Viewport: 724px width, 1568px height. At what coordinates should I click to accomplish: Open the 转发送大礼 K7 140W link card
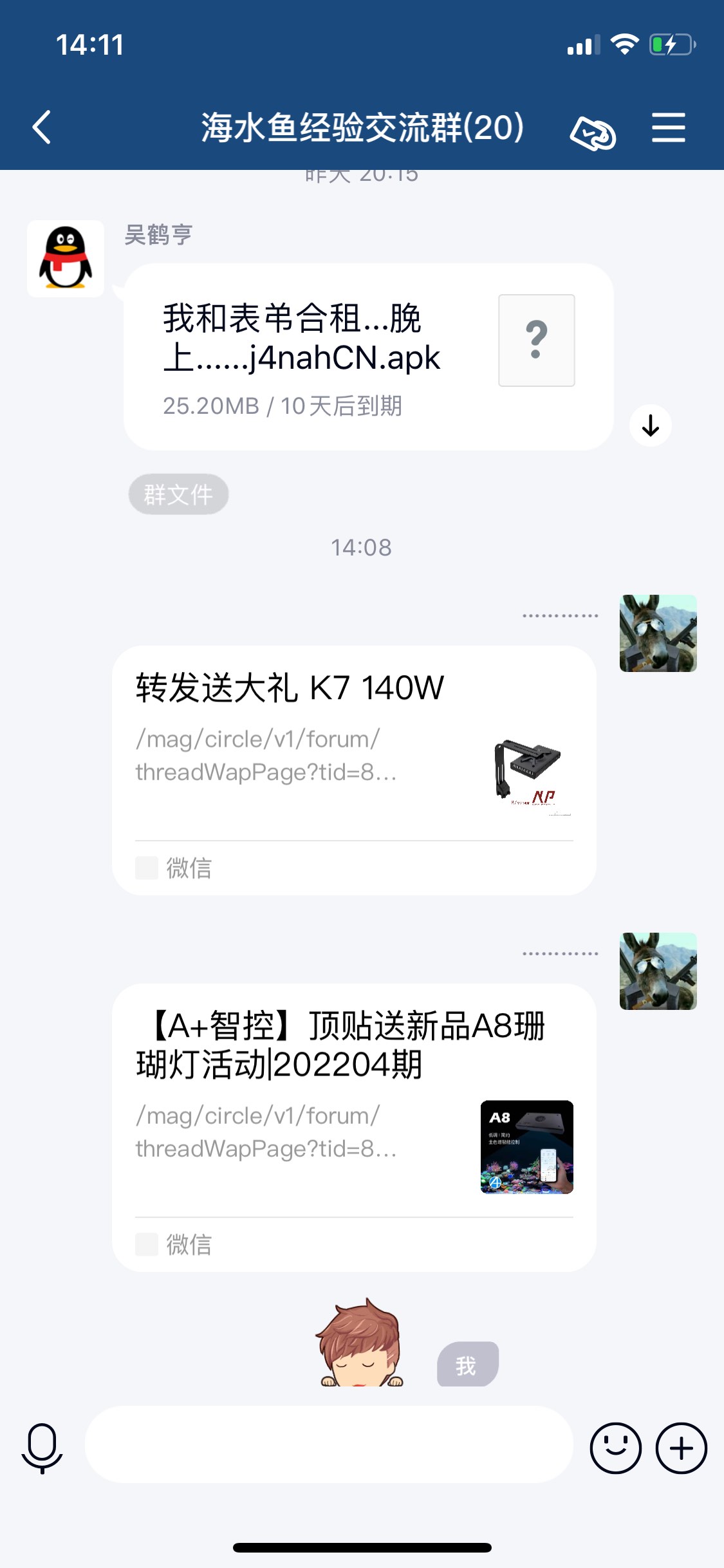(354, 770)
